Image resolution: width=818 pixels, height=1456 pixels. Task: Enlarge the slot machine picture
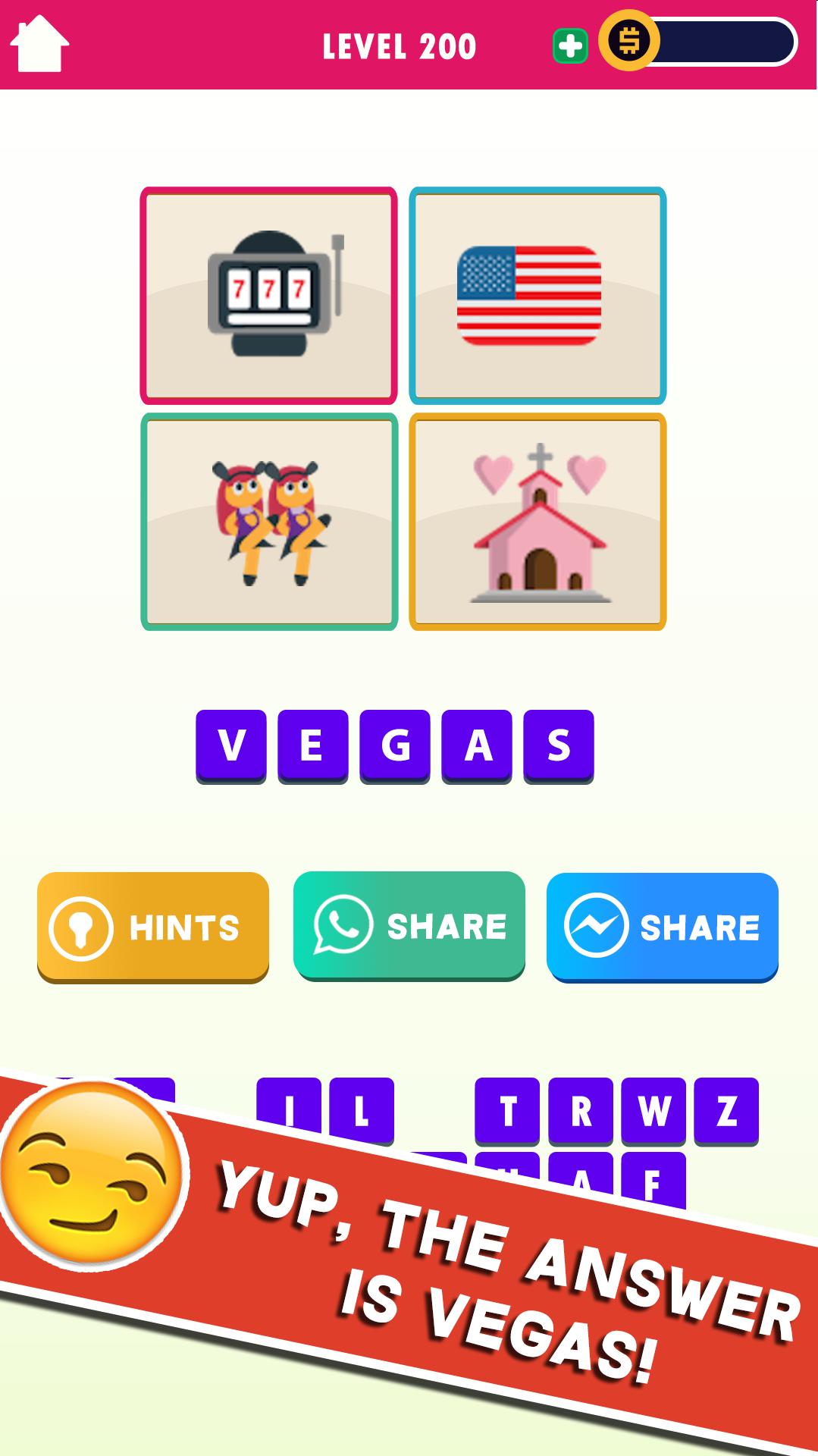pyautogui.click(x=269, y=296)
